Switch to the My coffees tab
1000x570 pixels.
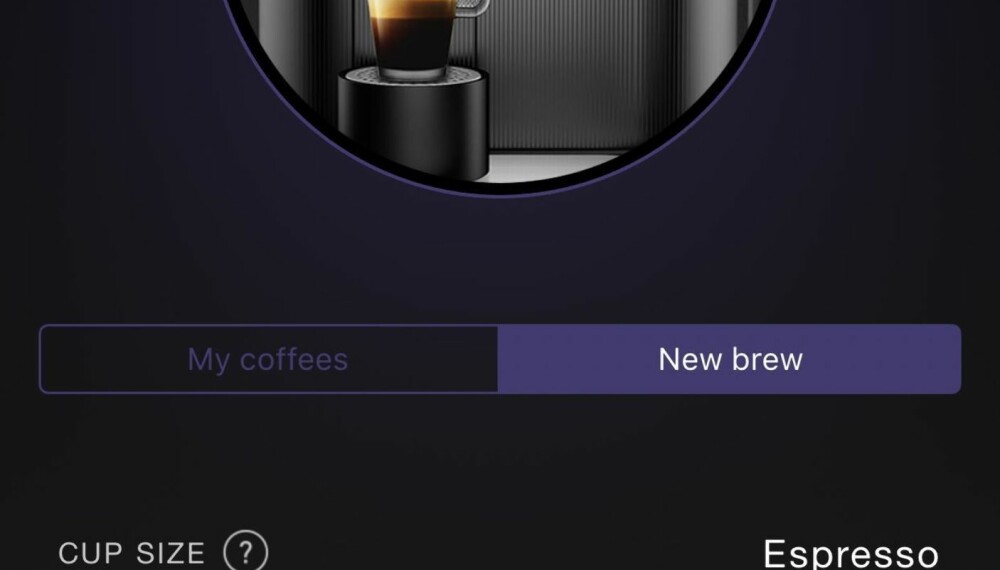coord(268,359)
